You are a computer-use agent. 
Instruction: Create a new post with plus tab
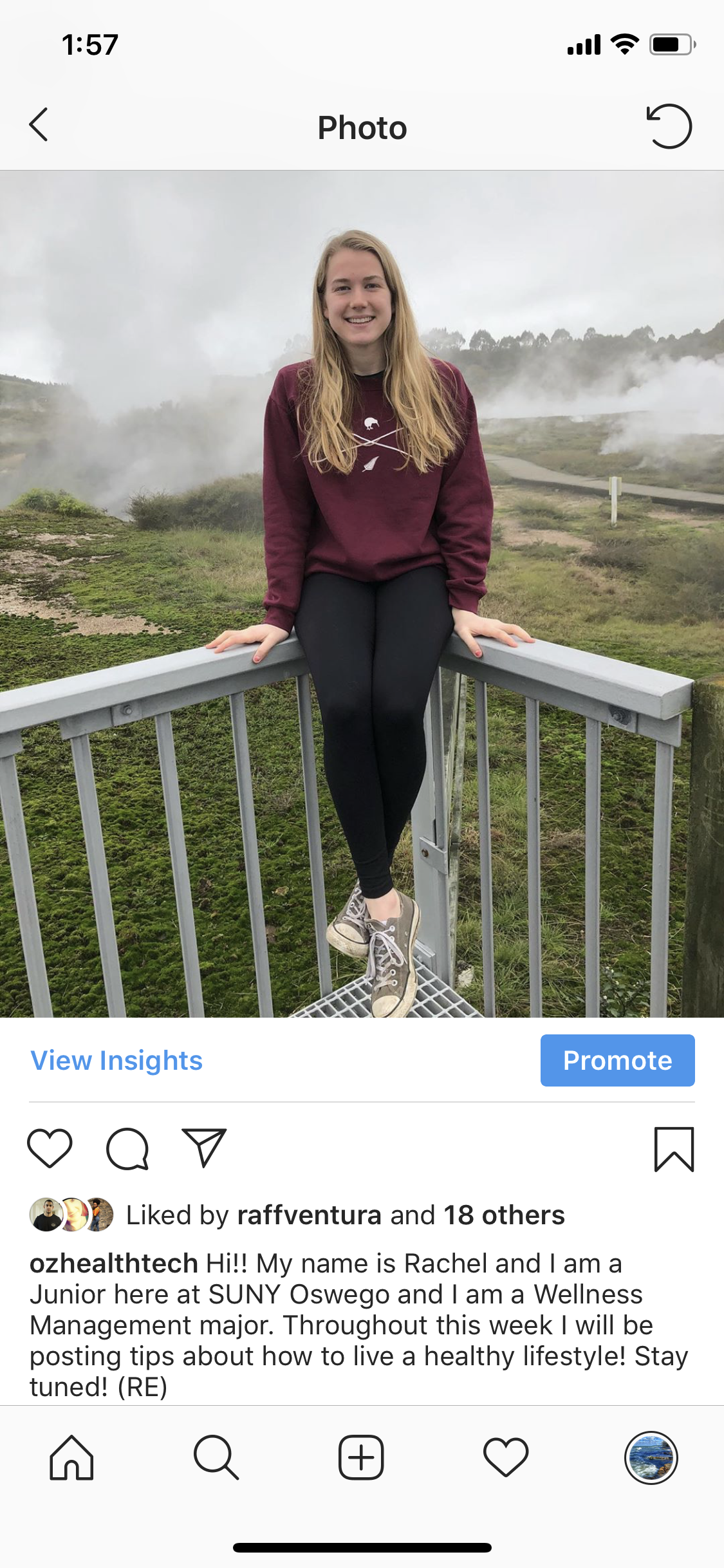click(361, 1457)
